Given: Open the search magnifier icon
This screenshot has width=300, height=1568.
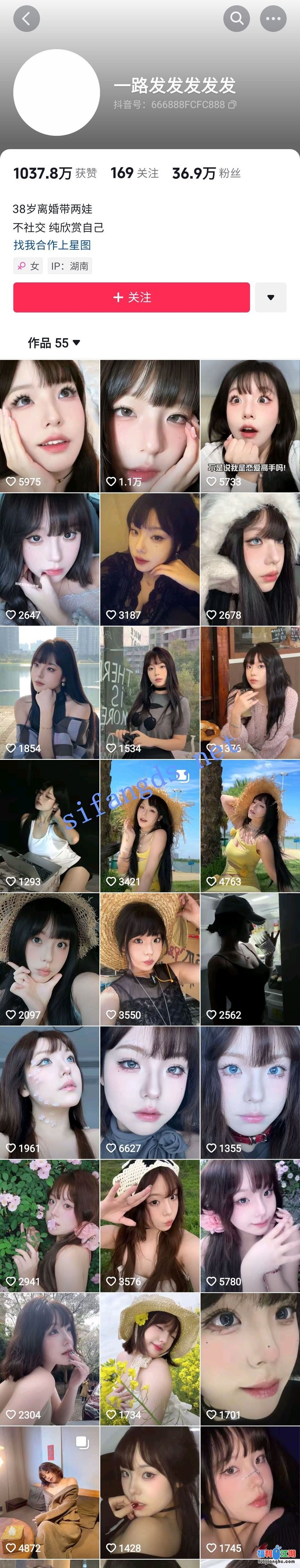Looking at the screenshot, I should (x=237, y=19).
